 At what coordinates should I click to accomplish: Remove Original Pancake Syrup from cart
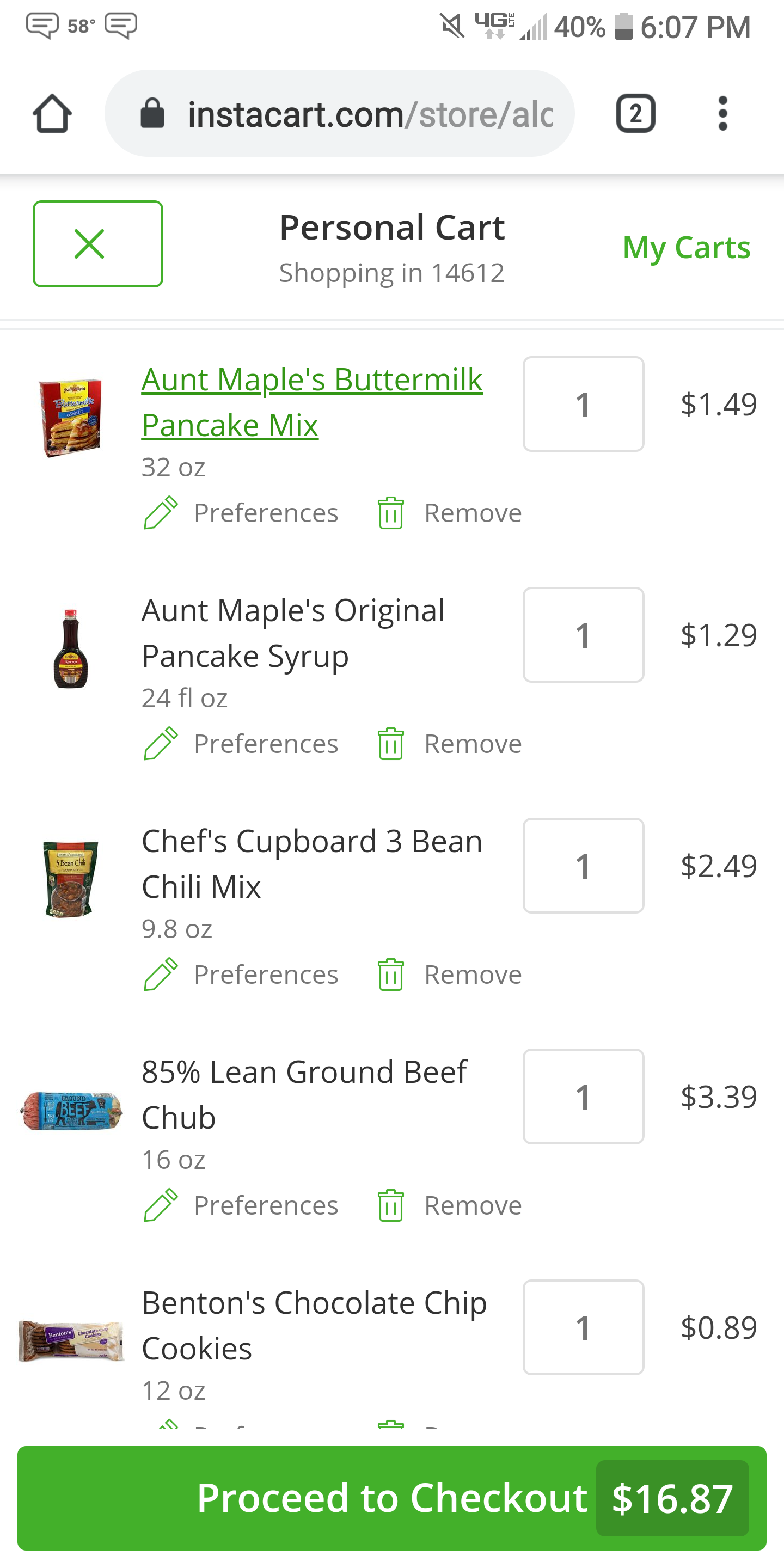pyautogui.click(x=450, y=744)
